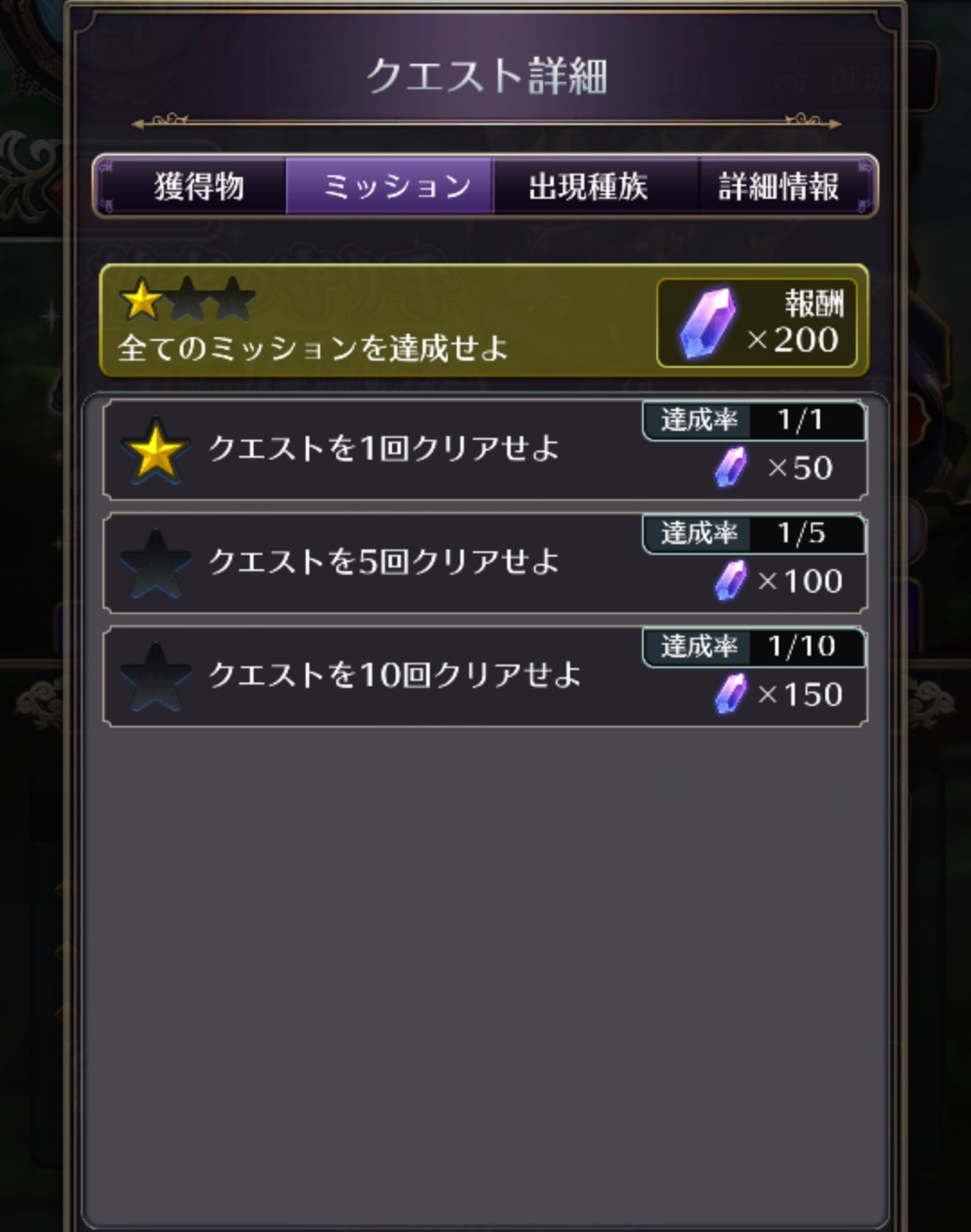
Task: Switch to the 獲得物 tab
Action: click(x=198, y=186)
